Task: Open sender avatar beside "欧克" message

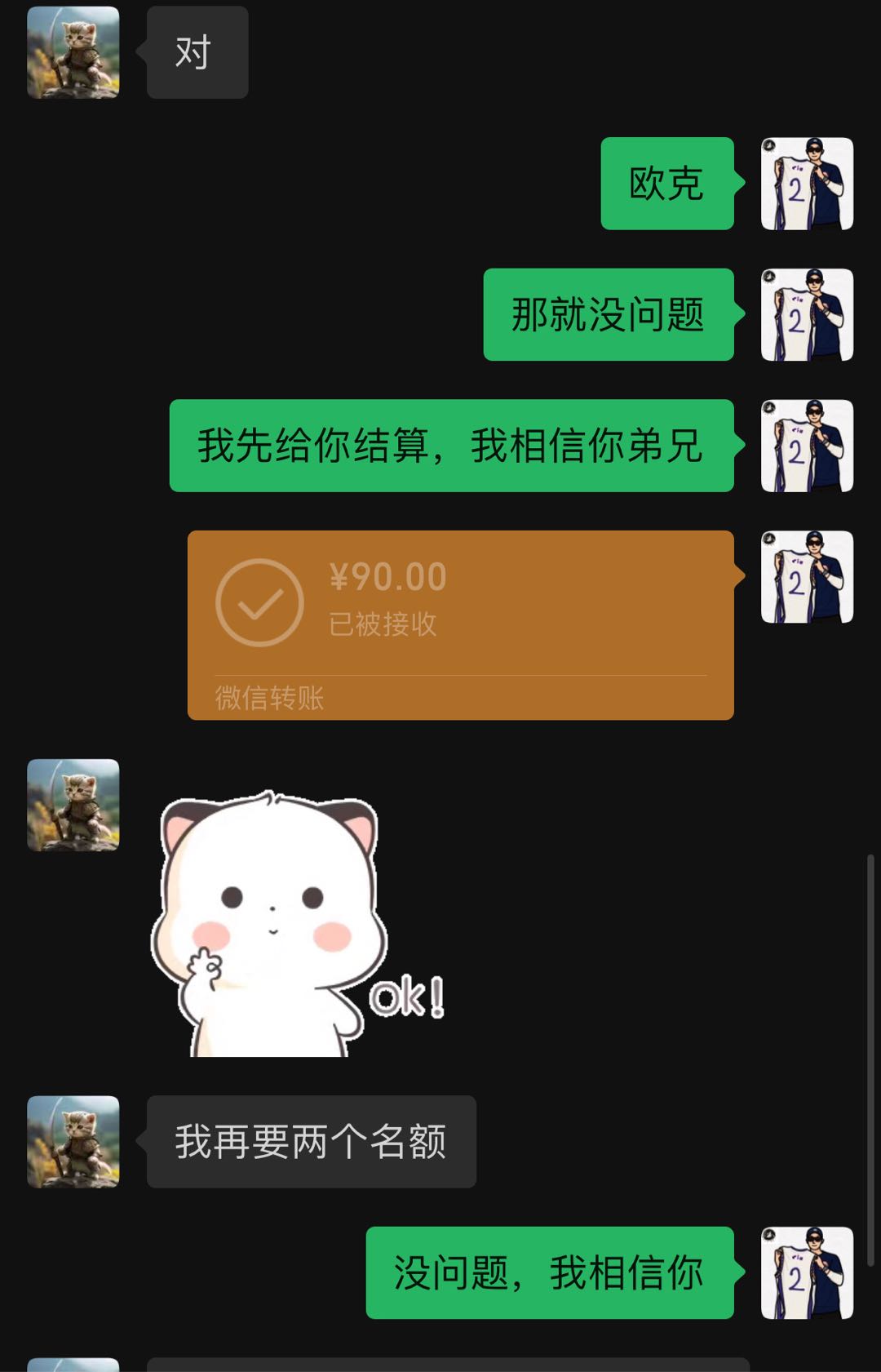Action: (807, 184)
